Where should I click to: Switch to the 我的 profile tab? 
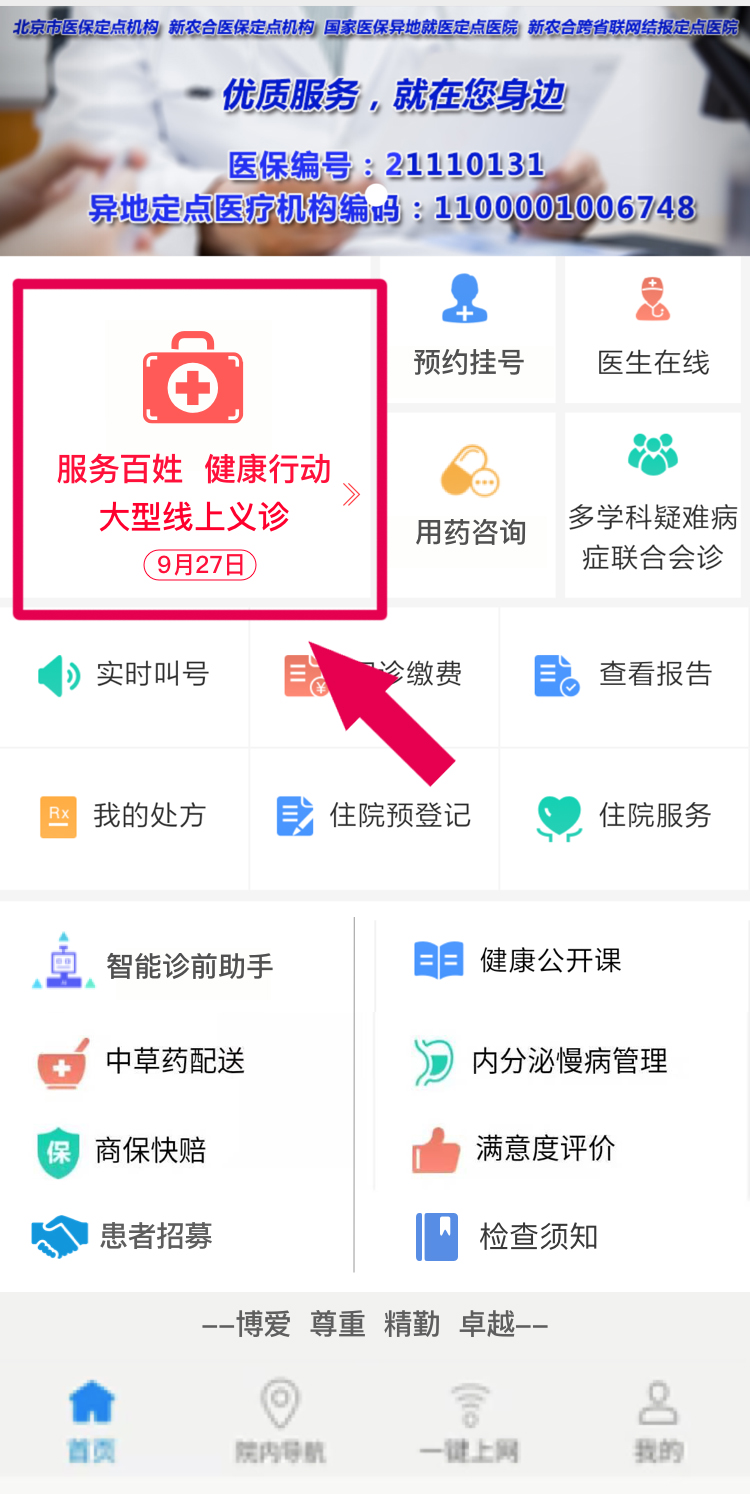tap(658, 1422)
